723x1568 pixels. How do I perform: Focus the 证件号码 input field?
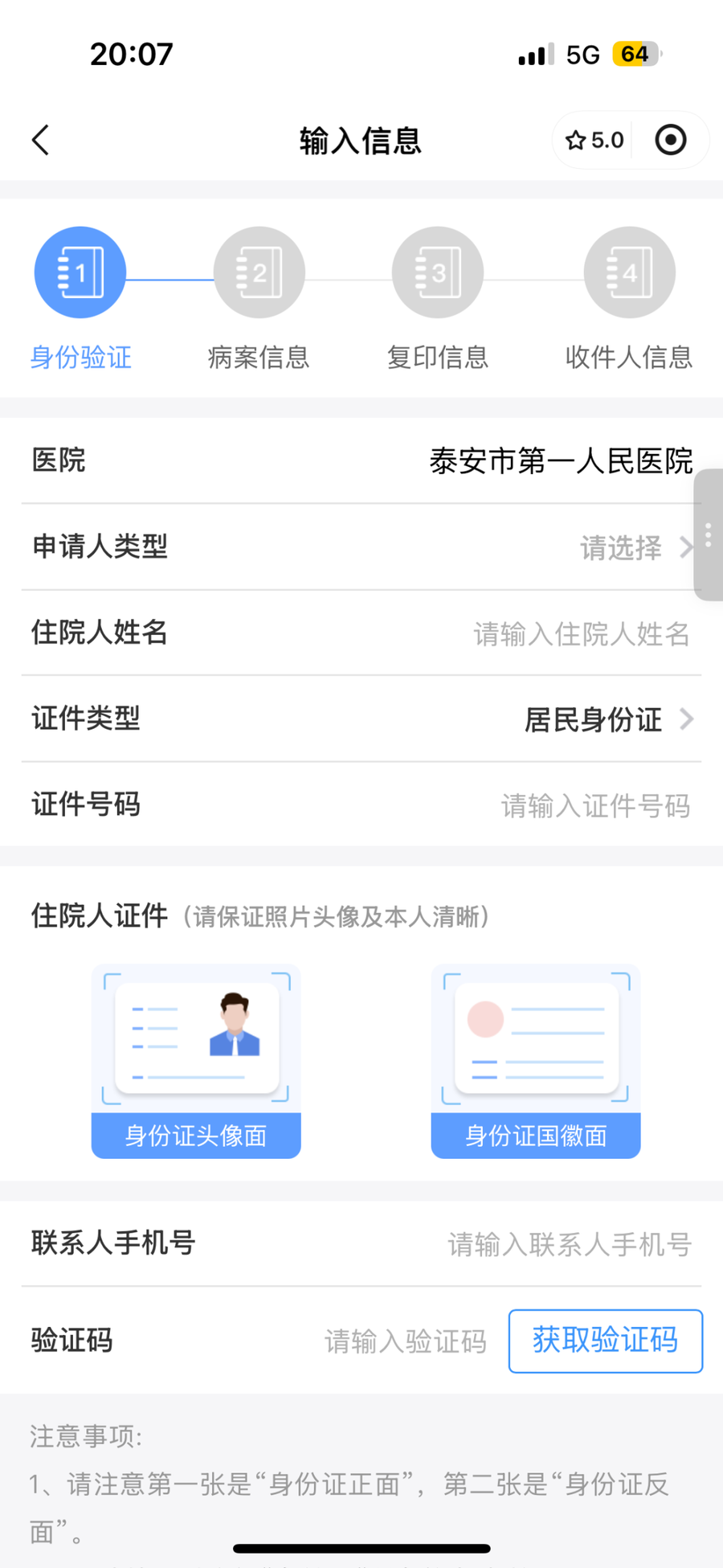pos(594,805)
